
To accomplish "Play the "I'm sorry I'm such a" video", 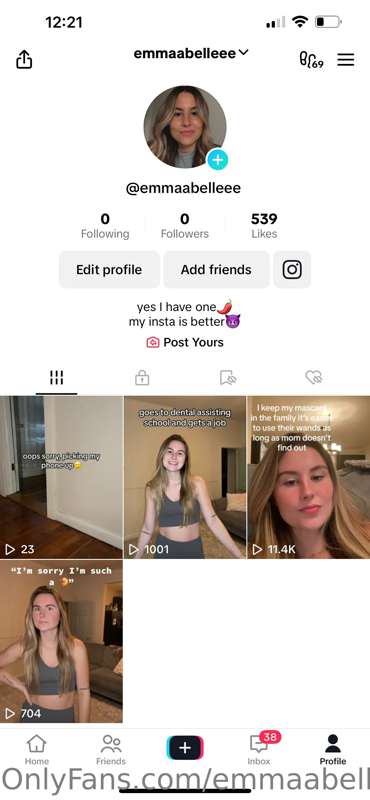I will pyautogui.click(x=61, y=641).
